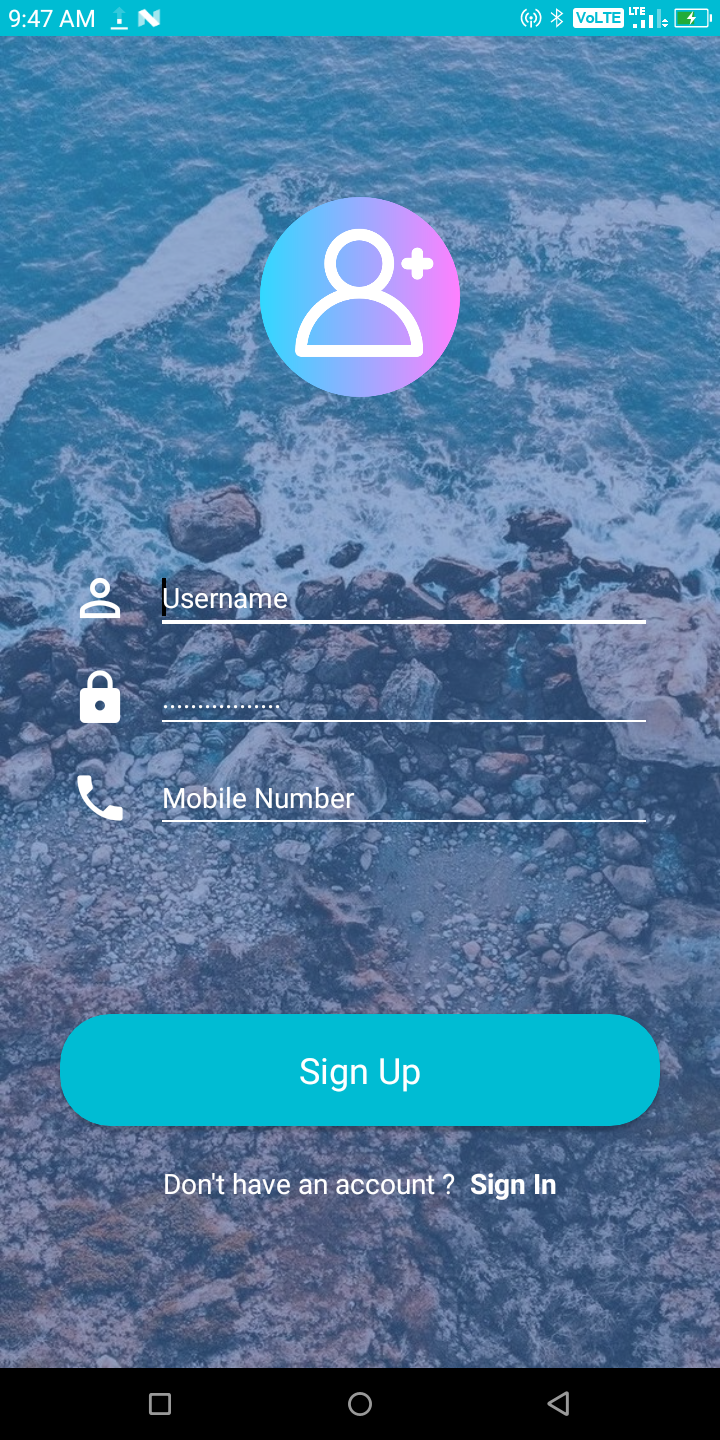This screenshot has width=720, height=1440.
Task: Tap the Sign Up button
Action: click(x=360, y=1070)
